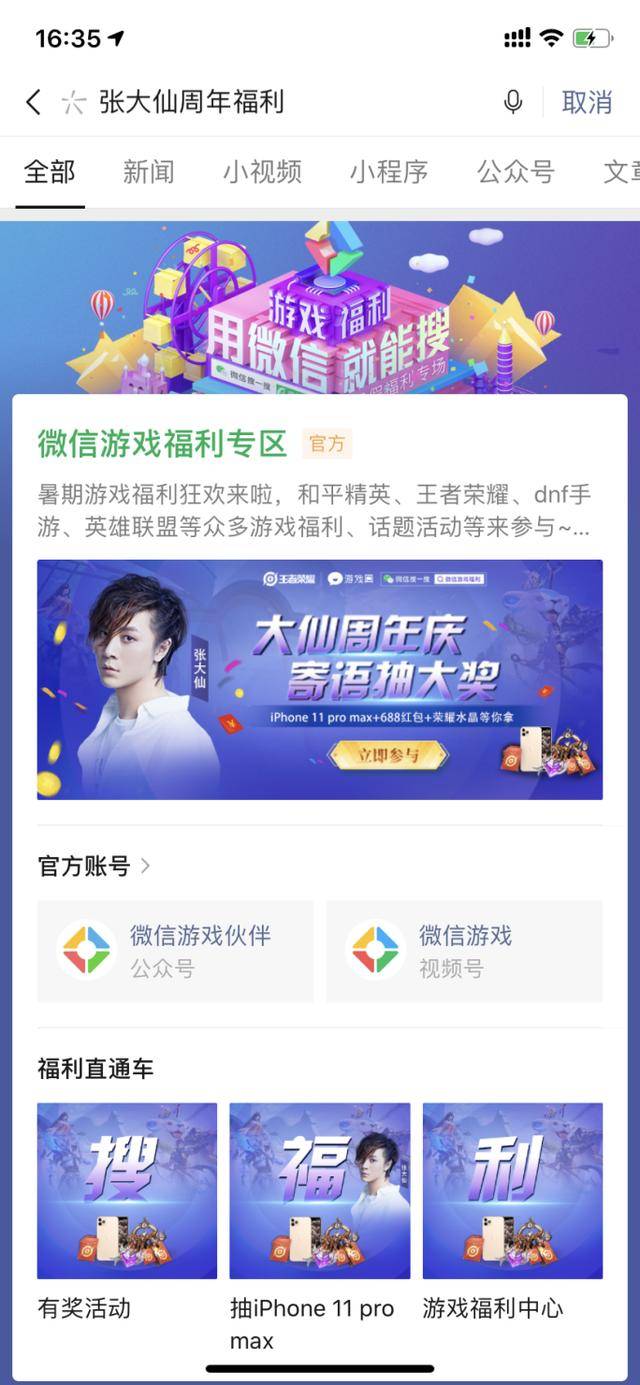Open the 有奖活动 tile
Viewport: 640px width, 1385px height.
(127, 1212)
